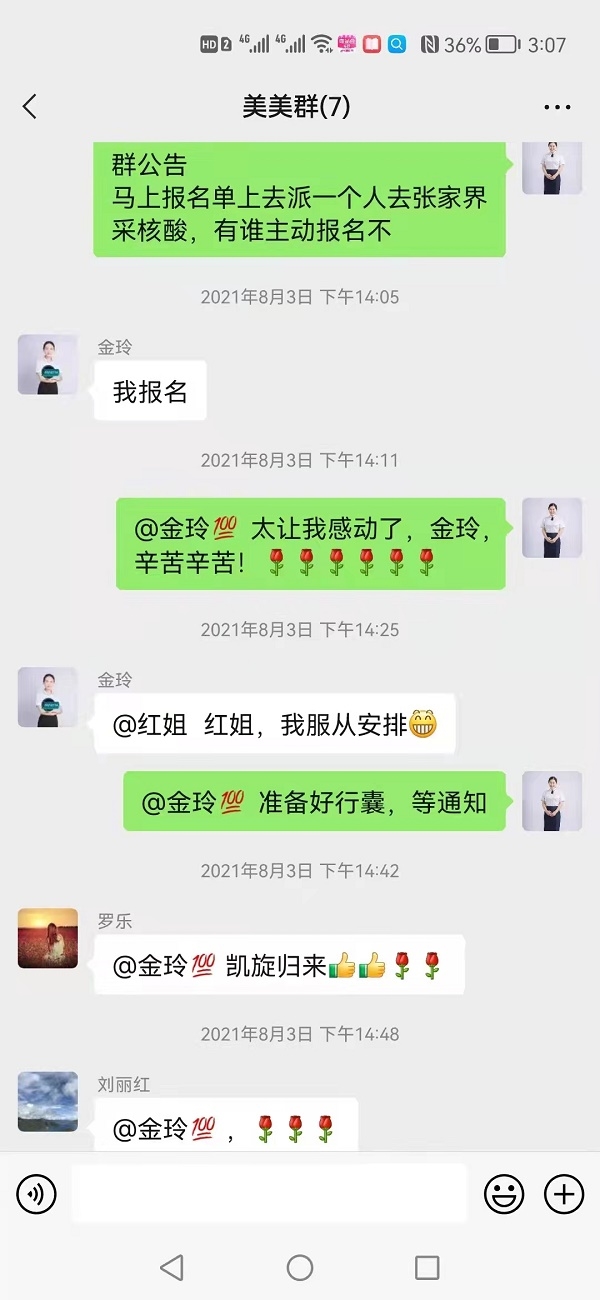Viewport: 600px width, 1300px height.
Task: Open 刘丽红's profile avatar
Action: tap(48, 1101)
